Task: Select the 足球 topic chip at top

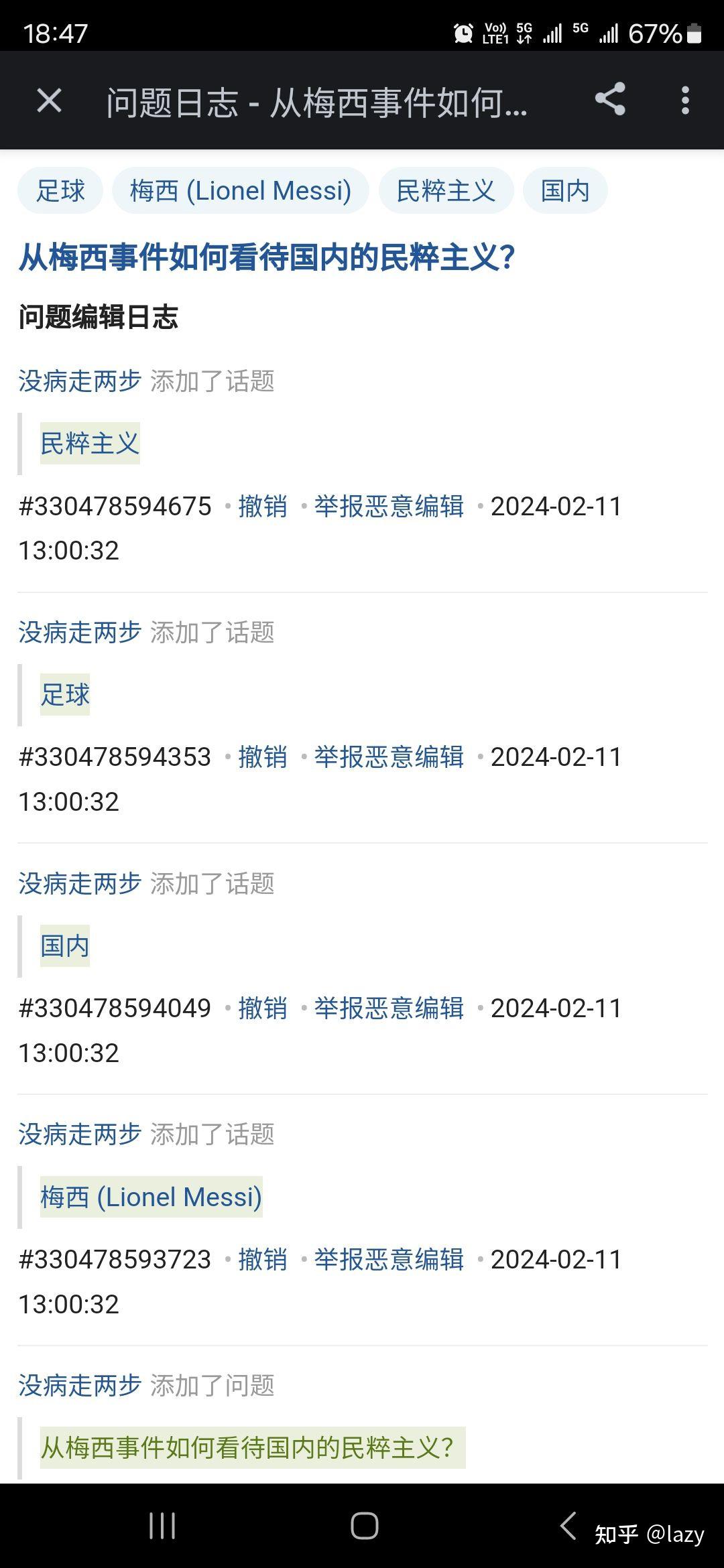Action: [60, 191]
